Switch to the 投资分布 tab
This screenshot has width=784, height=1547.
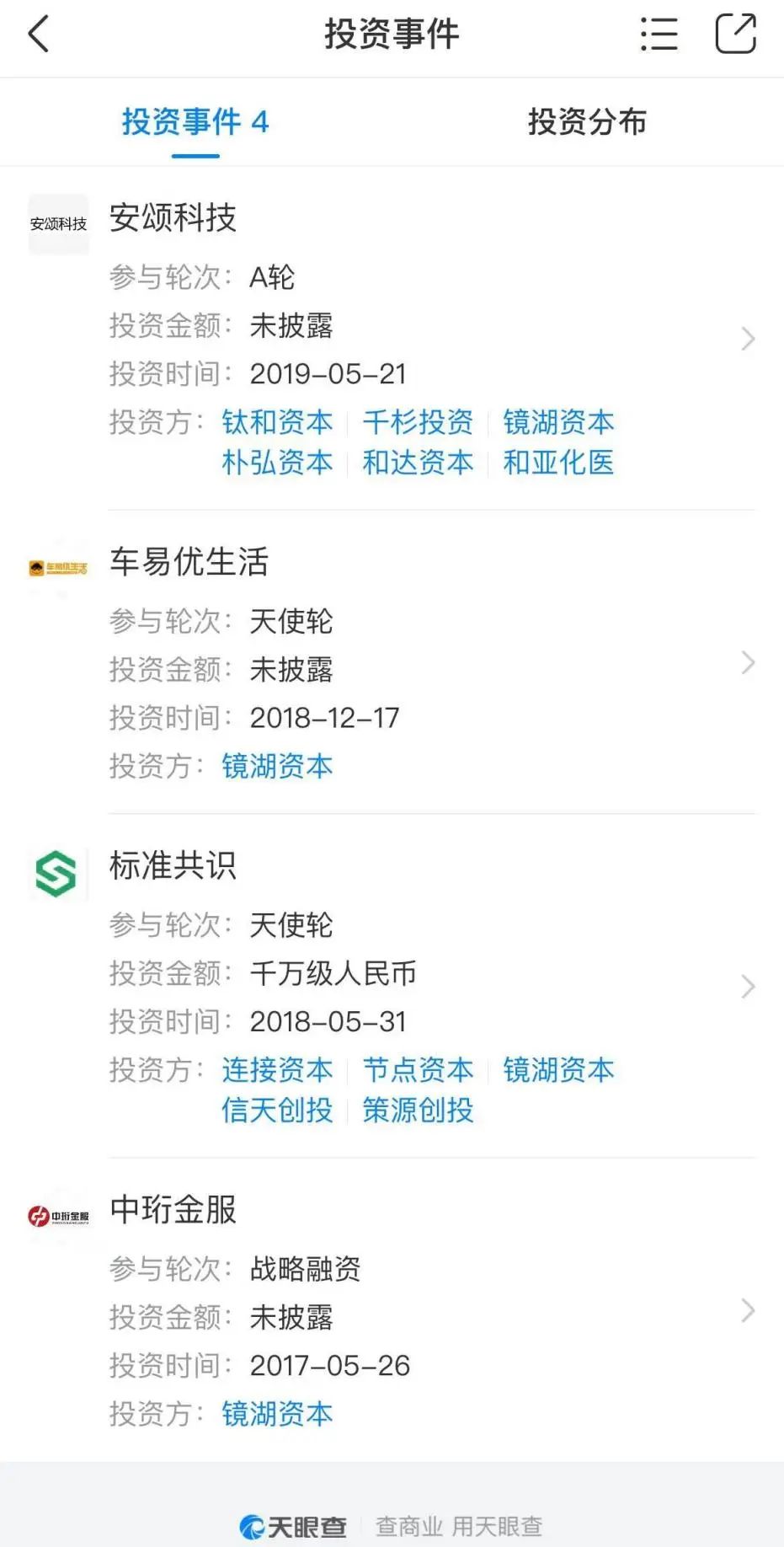pos(588,122)
